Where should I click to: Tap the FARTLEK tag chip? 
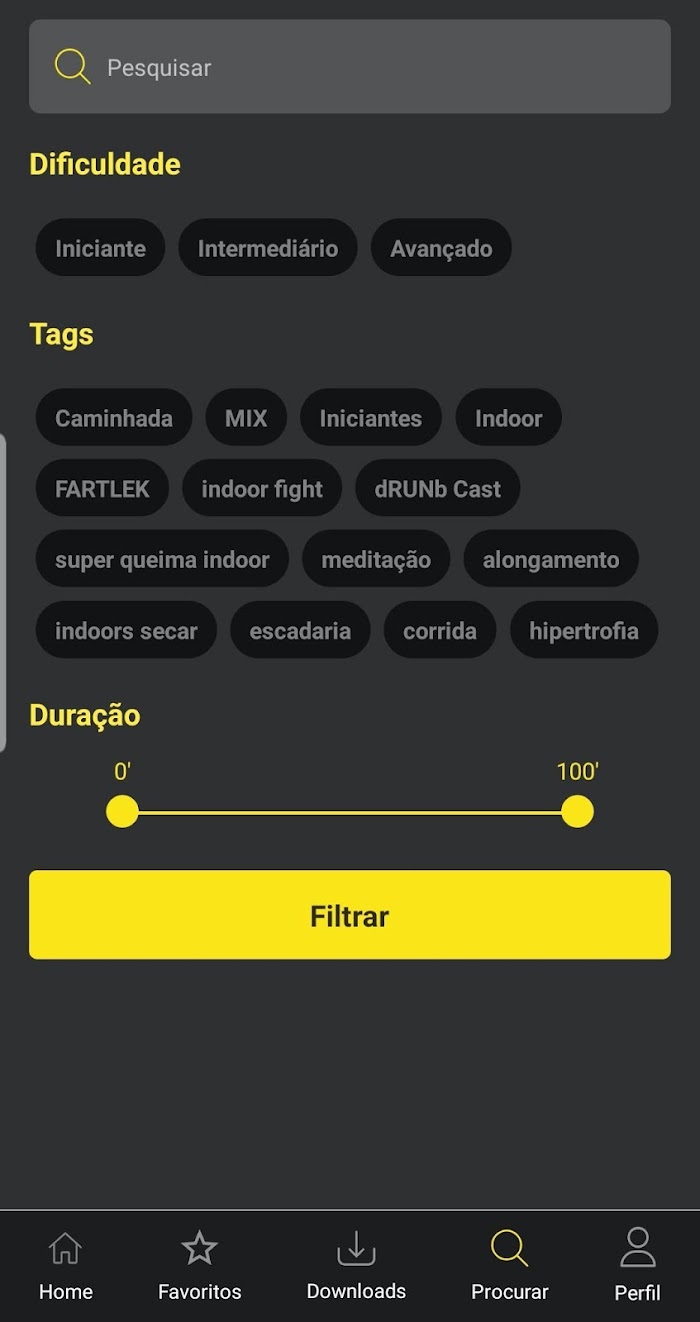point(102,489)
